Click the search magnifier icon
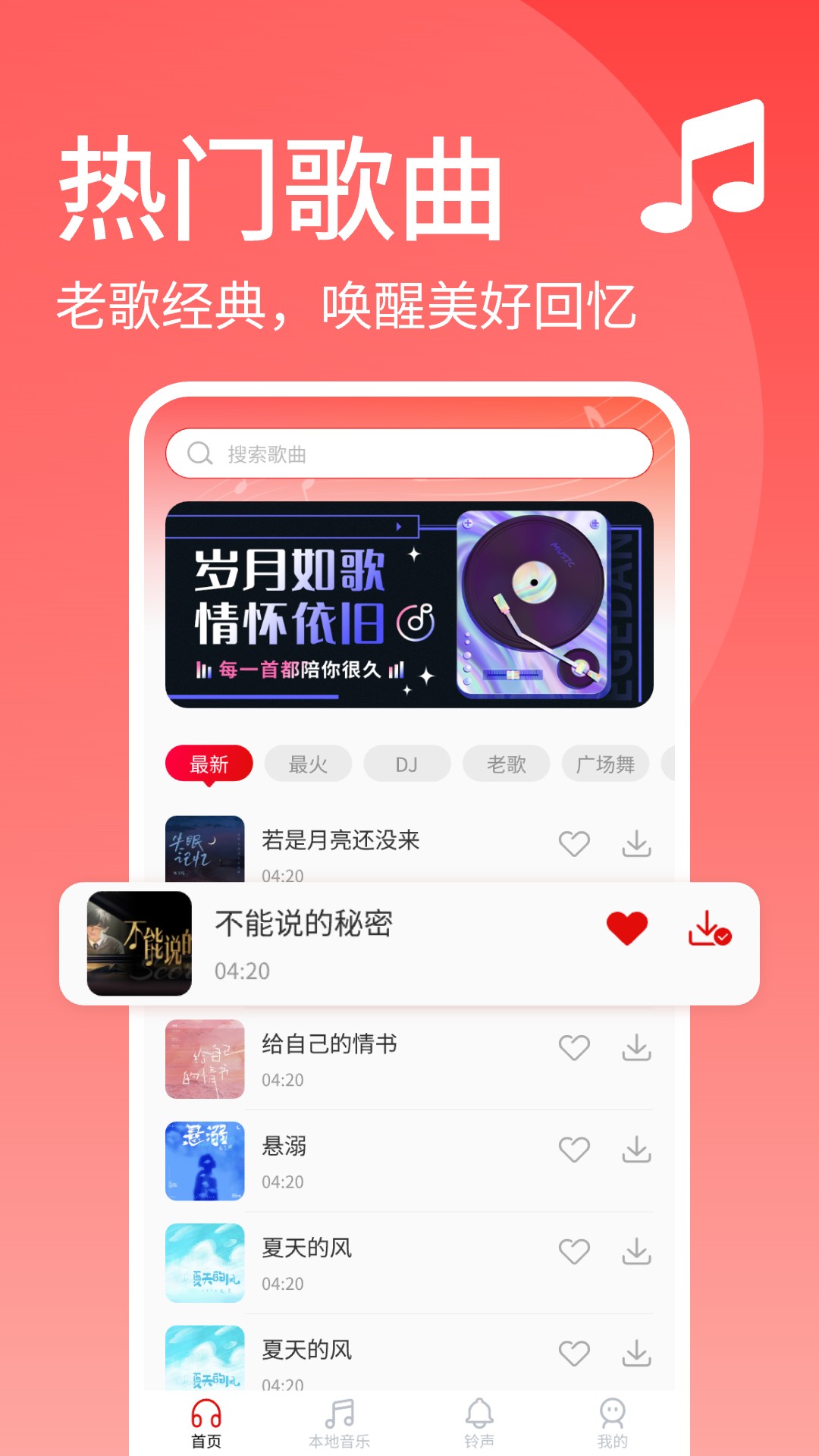Image resolution: width=819 pixels, height=1456 pixels. [199, 453]
